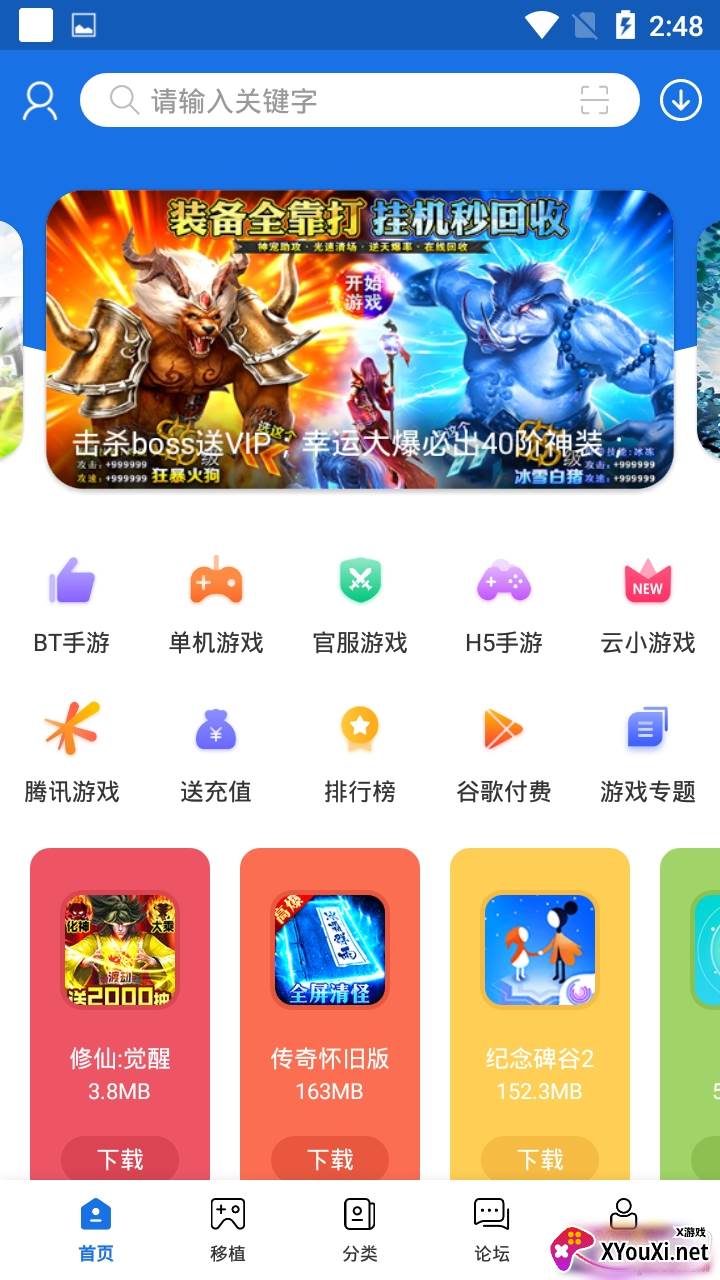Download 纪念碑谷2
This screenshot has height=1280, width=720.
coord(540,1159)
